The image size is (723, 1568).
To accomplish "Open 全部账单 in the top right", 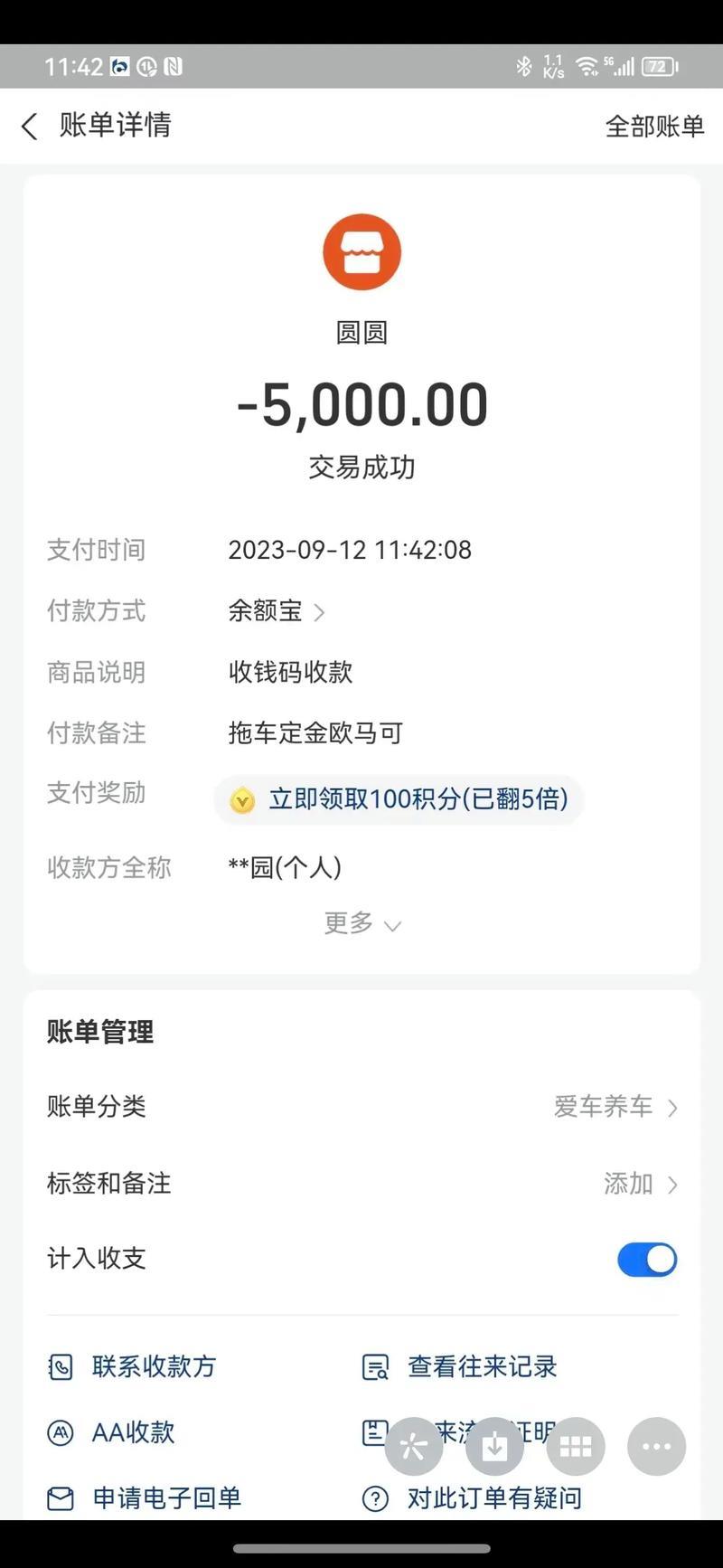I will tap(654, 127).
